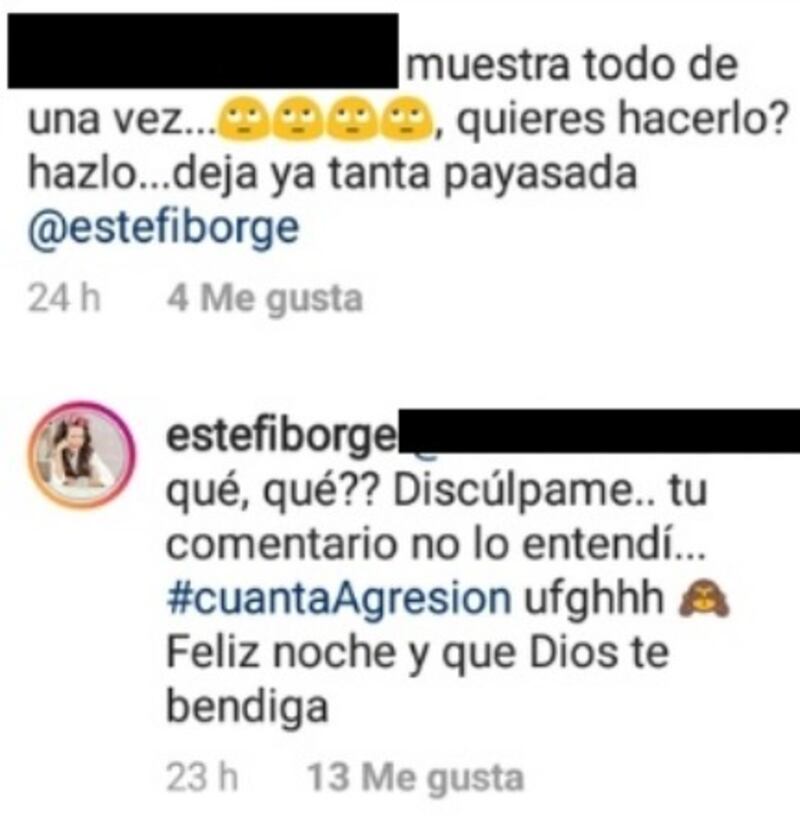The width and height of the screenshot is (800, 825).
Task: Open the @estefiborge mention link
Action: [163, 230]
